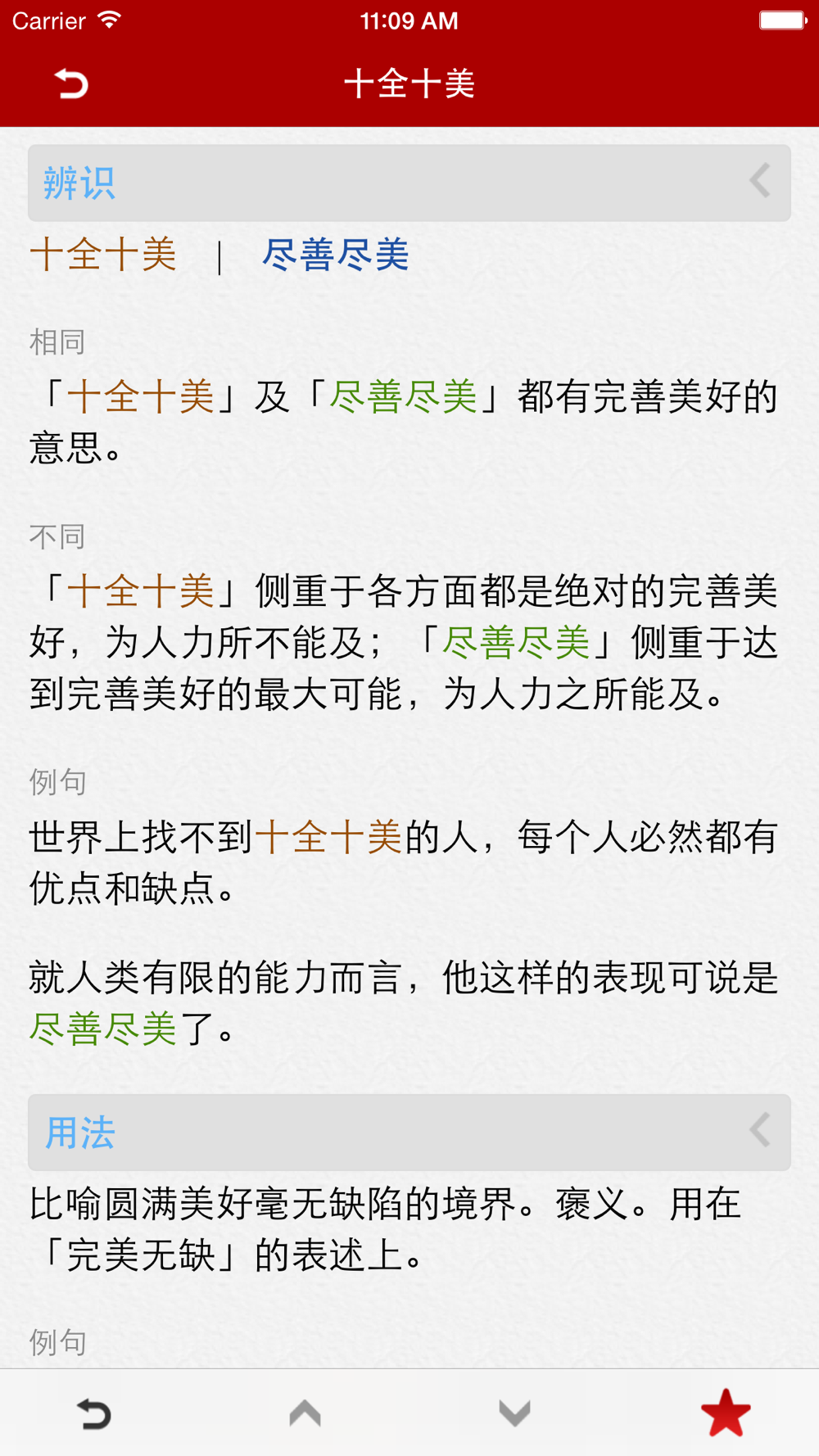The height and width of the screenshot is (1456, 819).
Task: Open the 尽善尽美 idiom link
Action: [335, 255]
